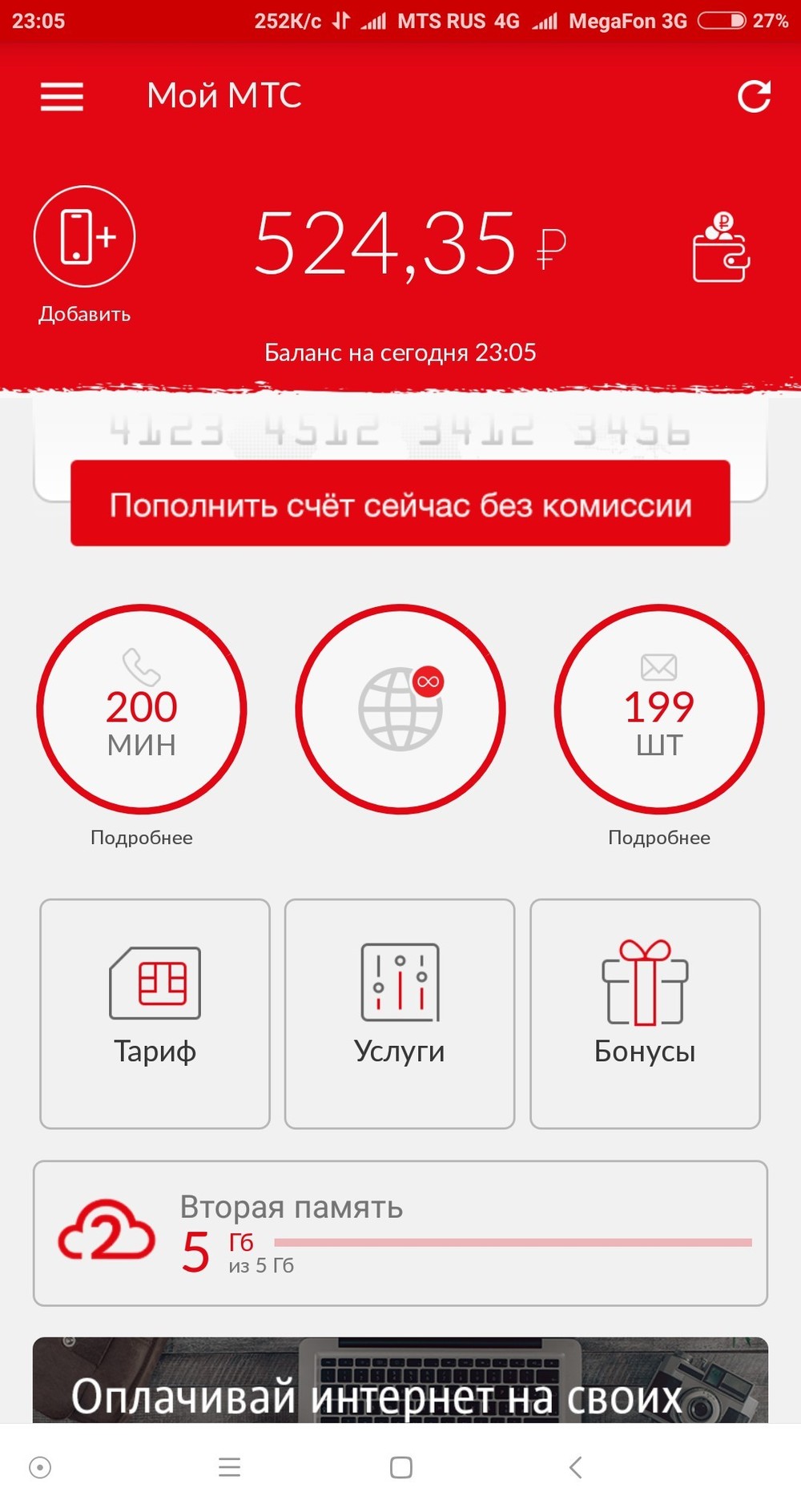Tap Пополнить счёт сейчас без комиссии
The height and width of the screenshot is (1512, 801).
point(400,504)
